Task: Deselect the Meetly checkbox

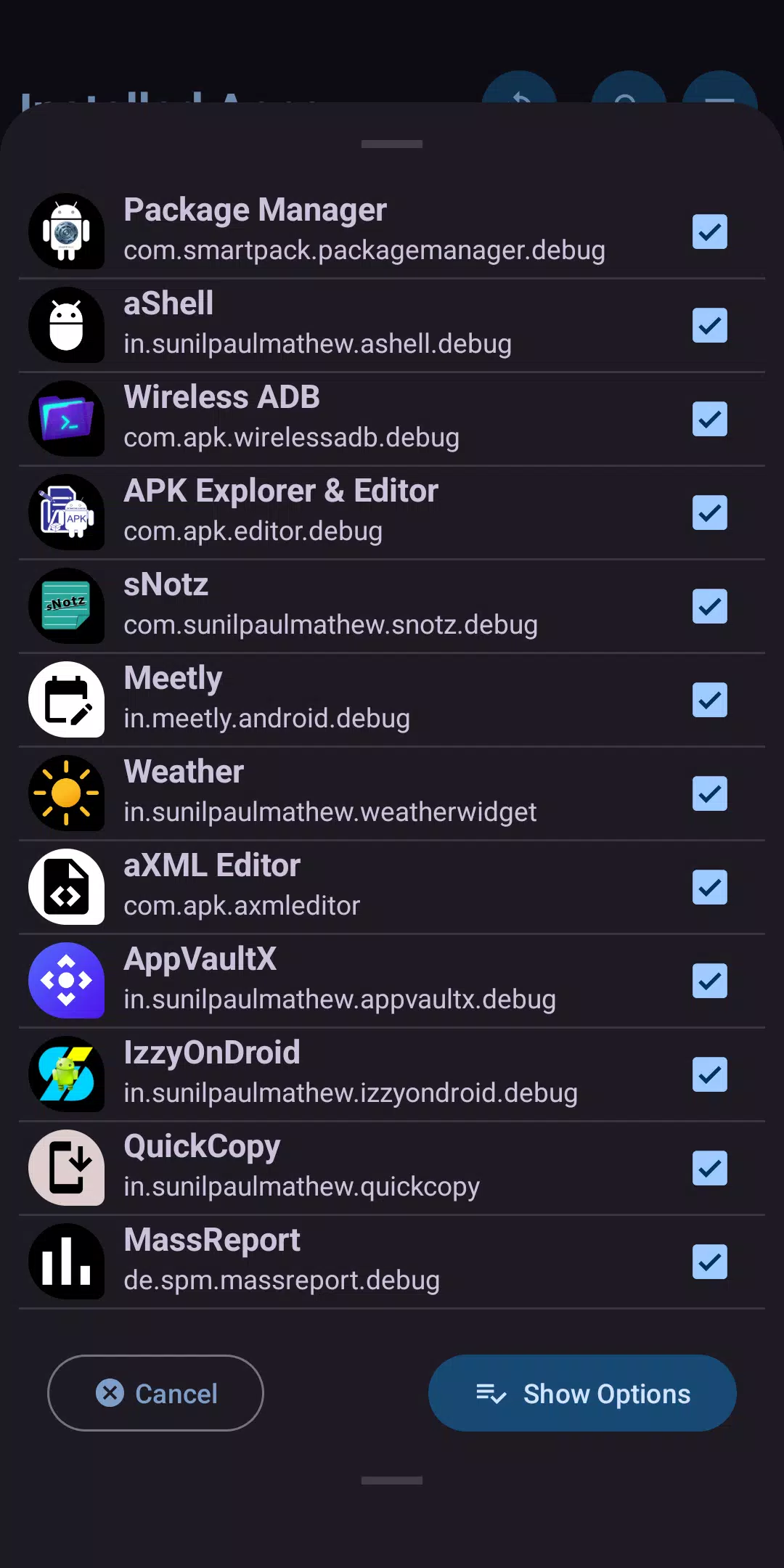Action: [709, 700]
